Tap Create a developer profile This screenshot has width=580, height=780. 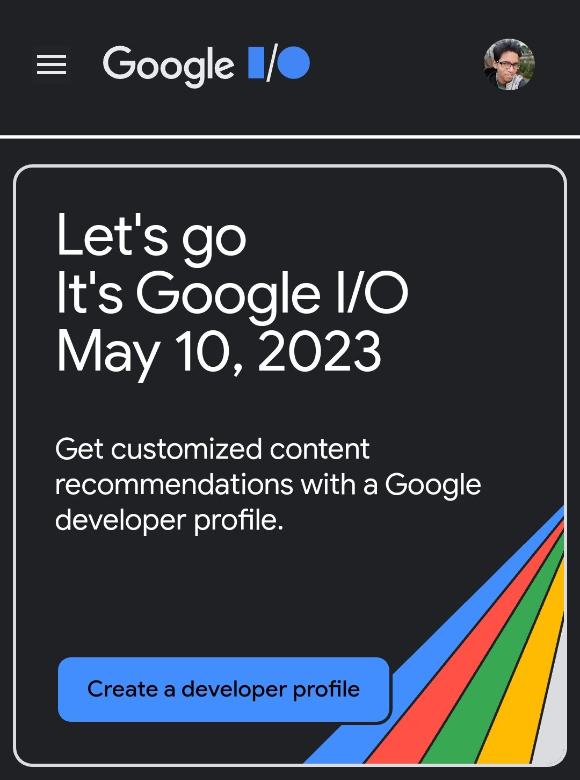pos(224,689)
